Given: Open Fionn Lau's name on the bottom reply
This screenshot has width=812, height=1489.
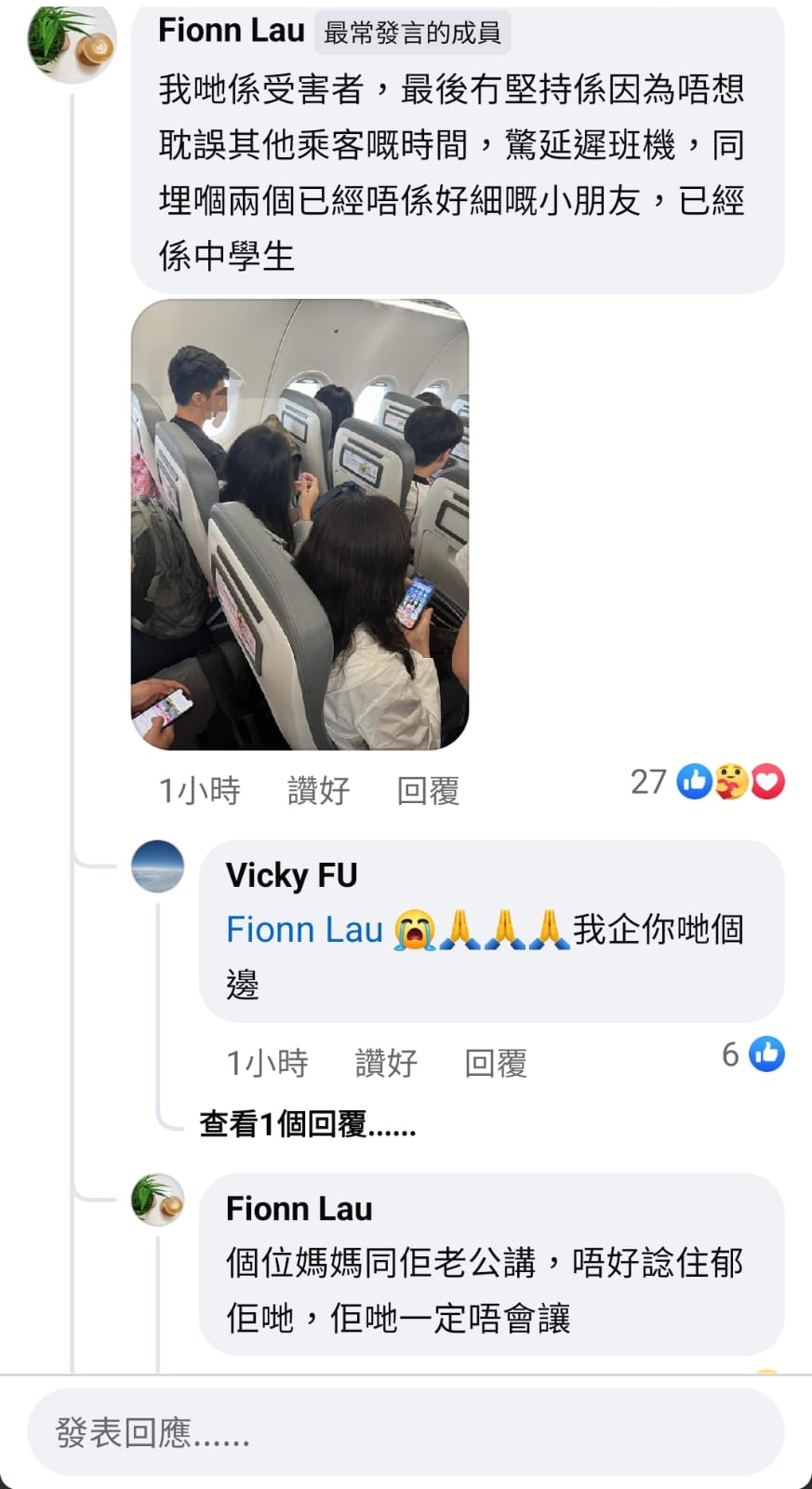Looking at the screenshot, I should (300, 1209).
